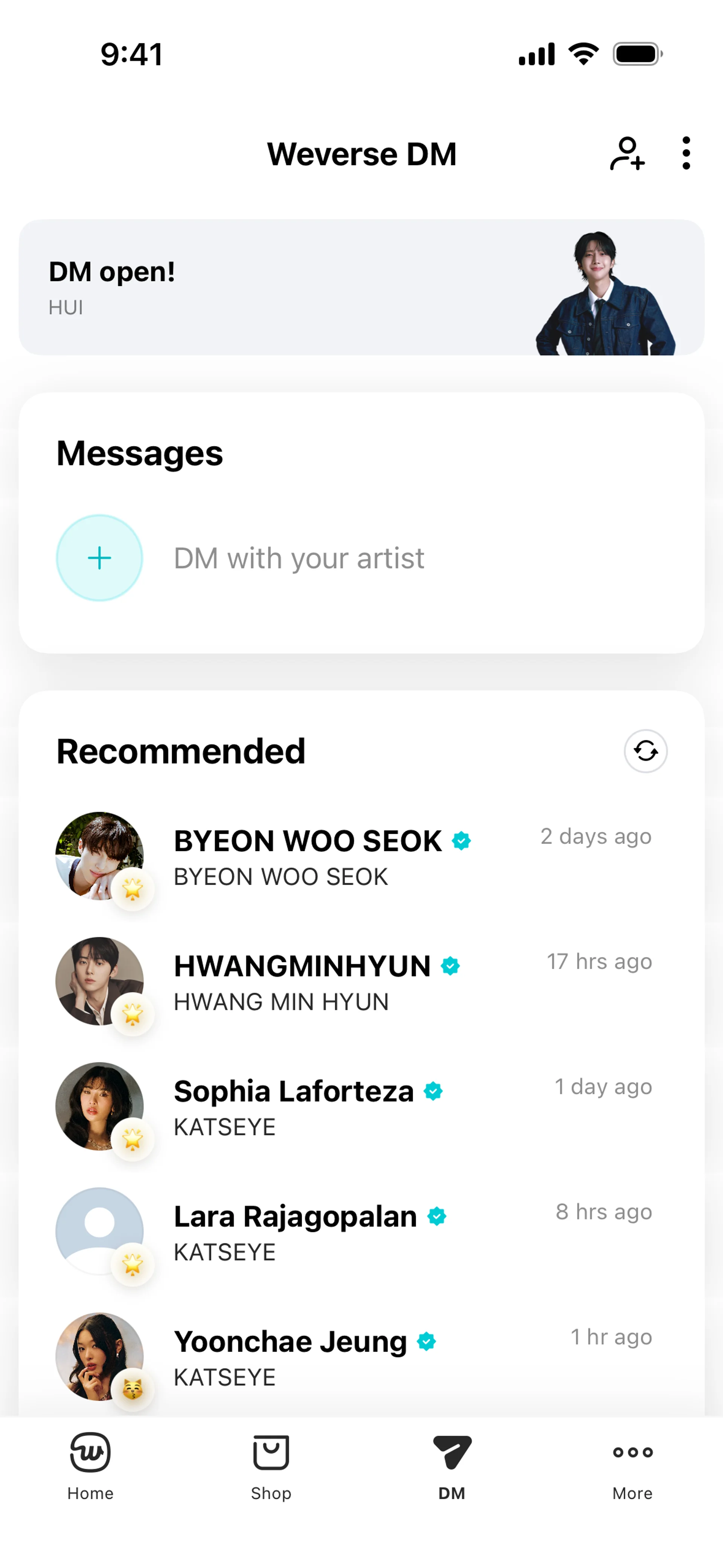The width and height of the screenshot is (723, 1568).
Task: Open the add friend icon
Action: [x=627, y=153]
